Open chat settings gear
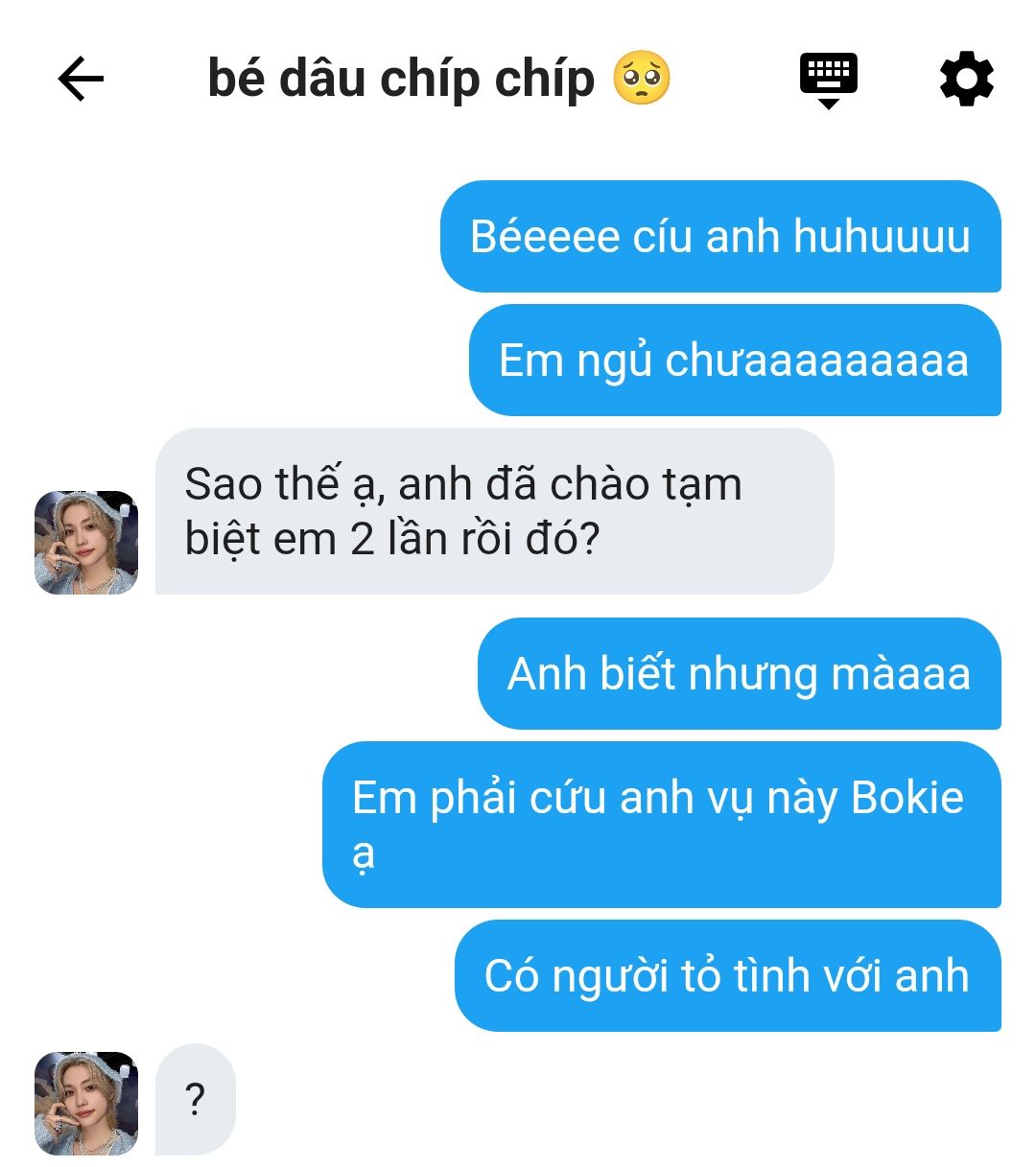The image size is (1036, 1167). tap(966, 79)
